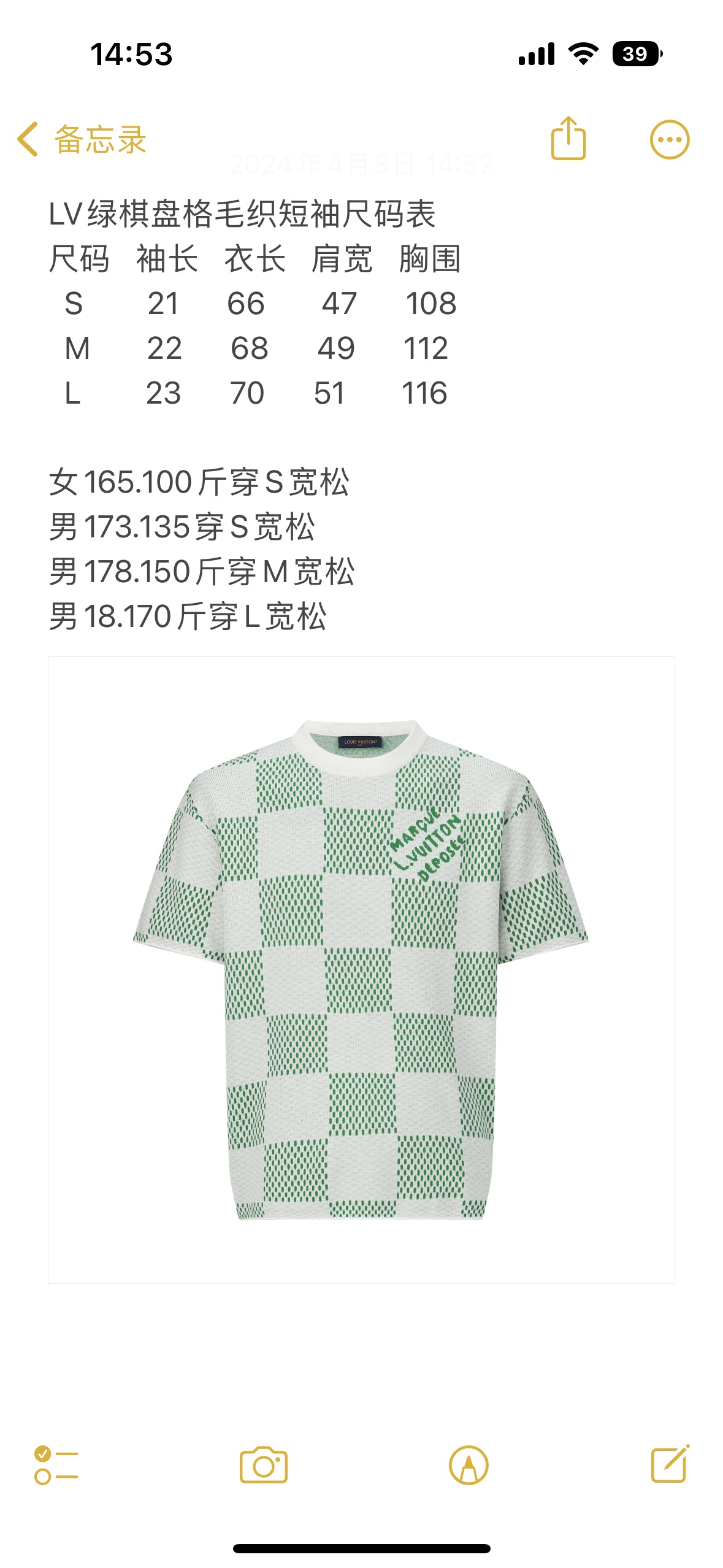Open the markup pen tool
Image resolution: width=723 pixels, height=1568 pixels.
coord(469,1465)
